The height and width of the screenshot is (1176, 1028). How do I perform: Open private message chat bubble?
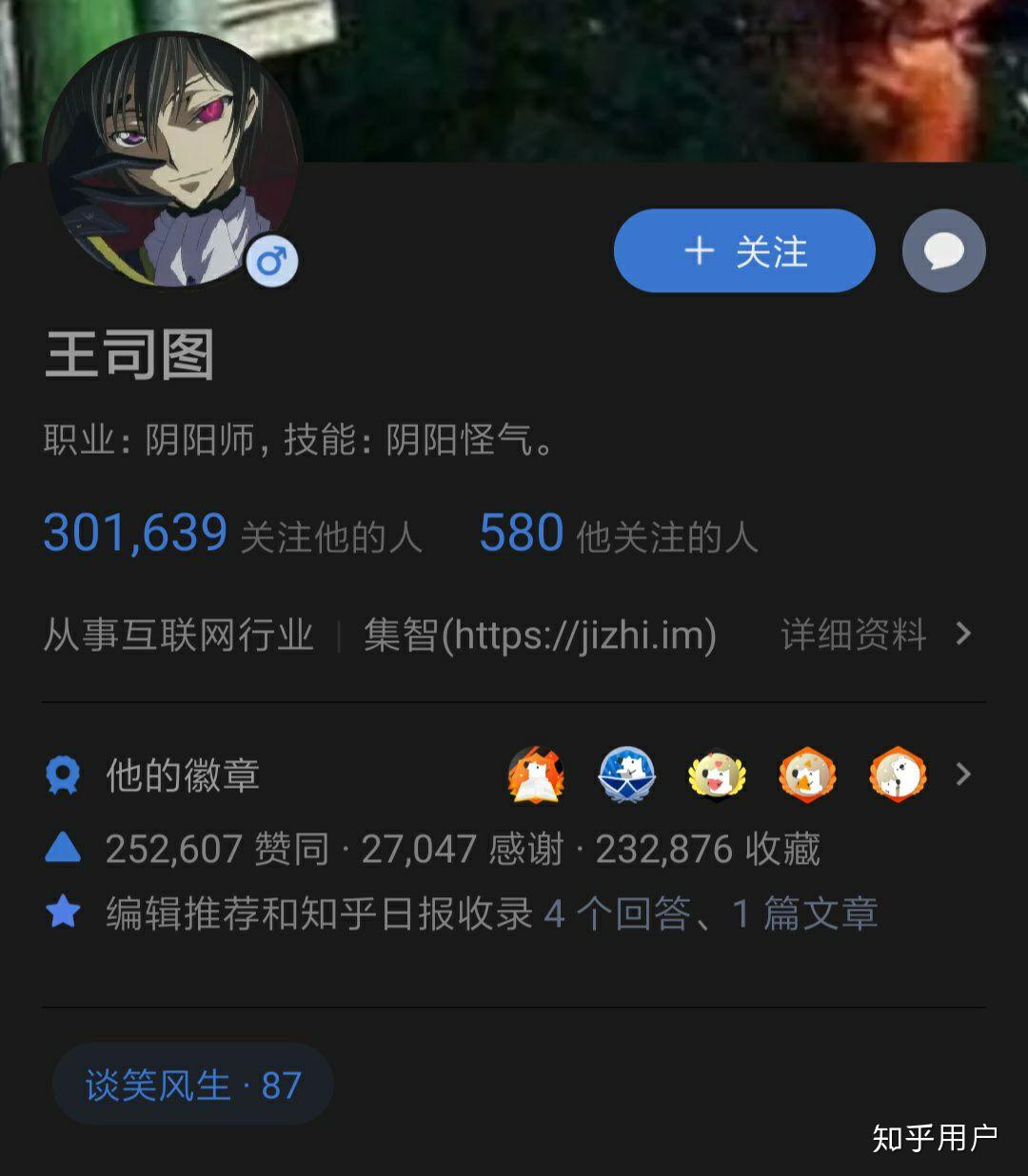[x=943, y=251]
